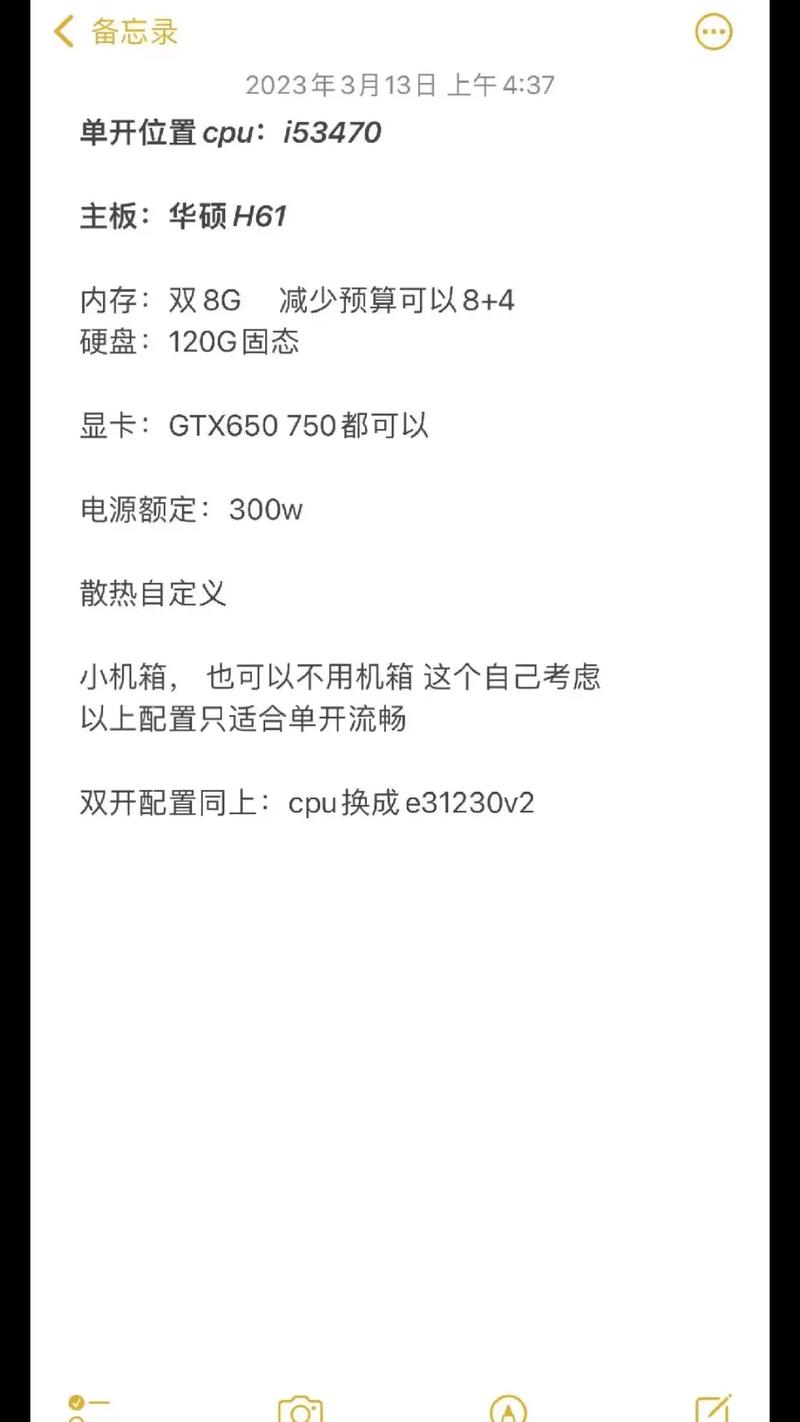
Task: Open the more options ellipsis menu
Action: click(x=713, y=32)
